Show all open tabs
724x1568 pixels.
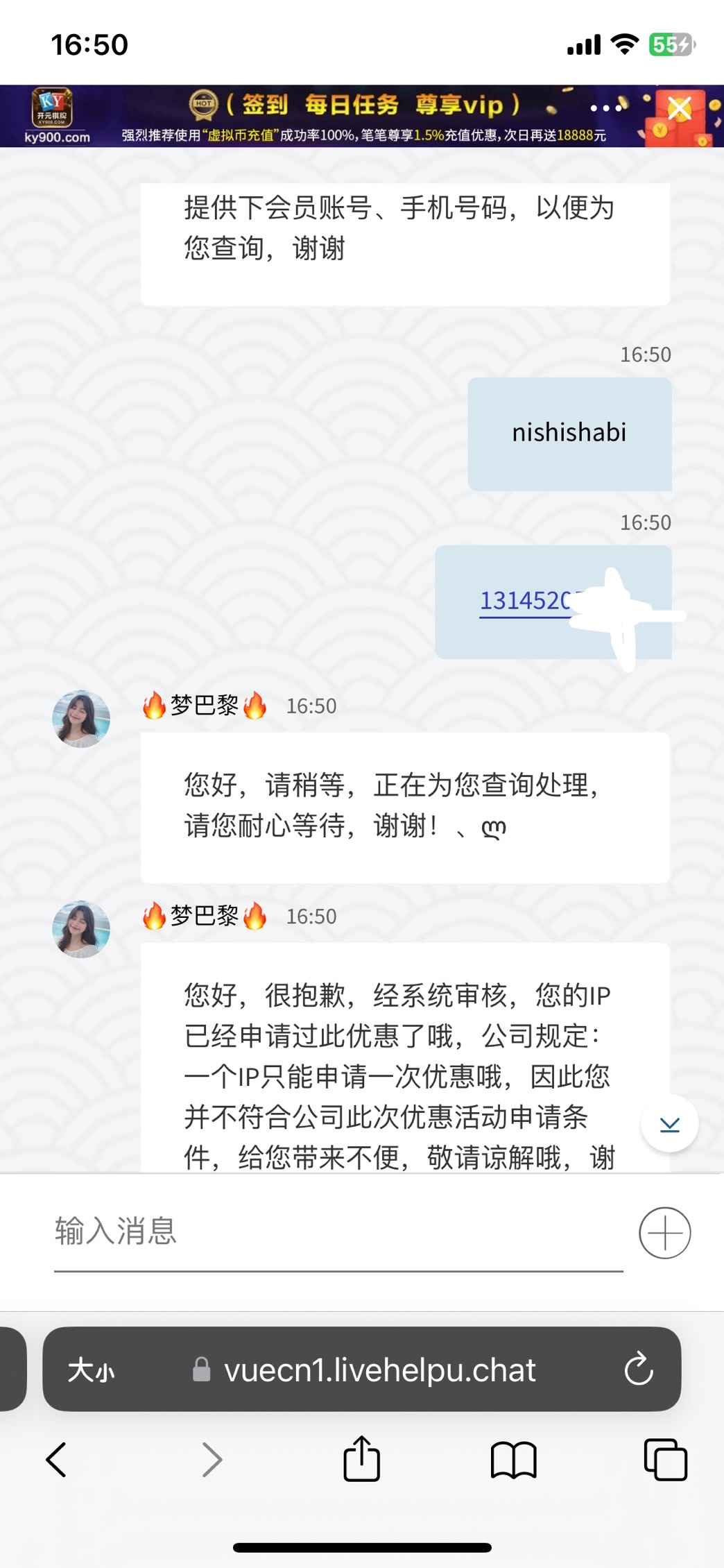click(x=665, y=1459)
